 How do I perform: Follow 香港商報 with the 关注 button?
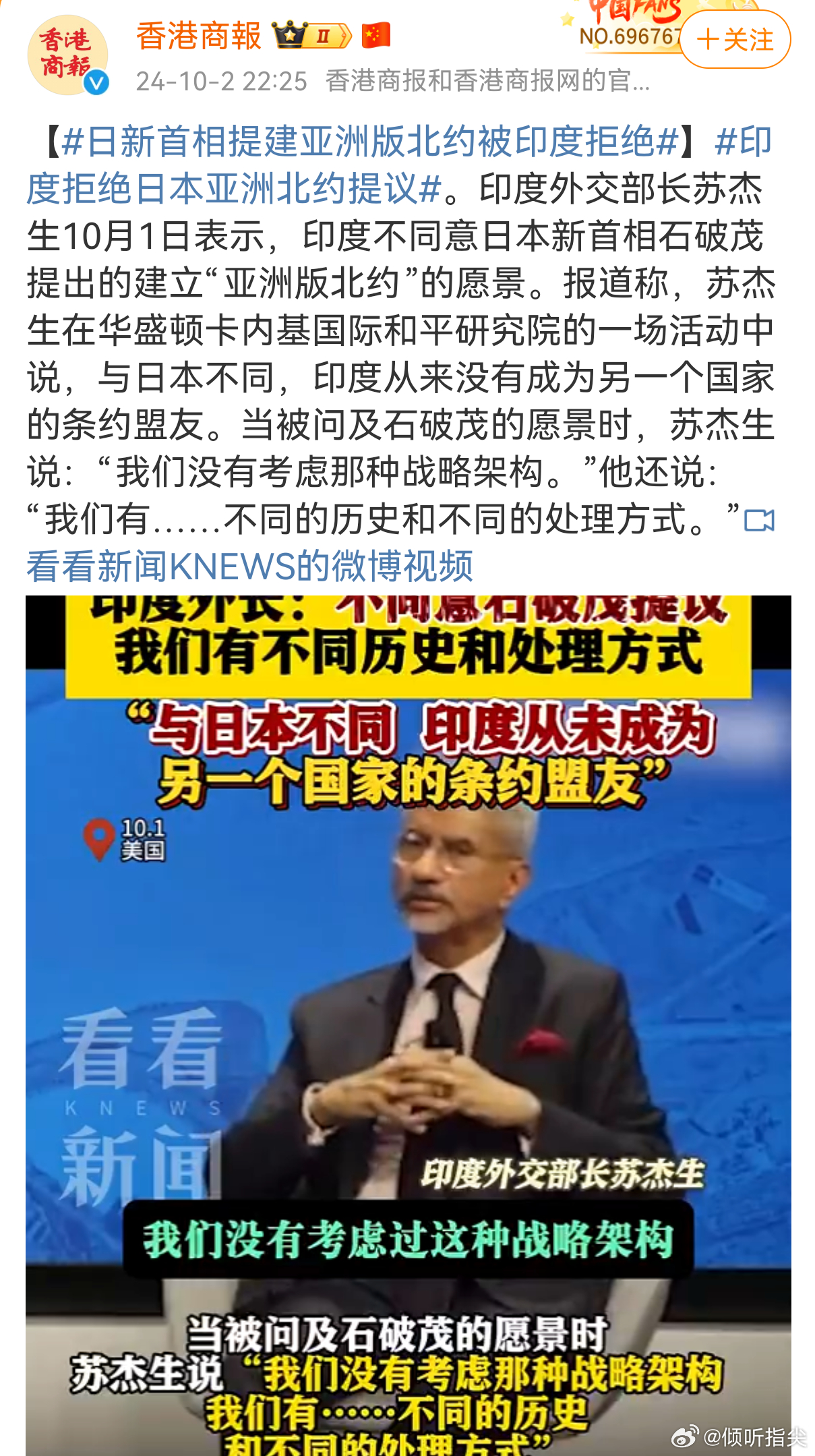734,39
